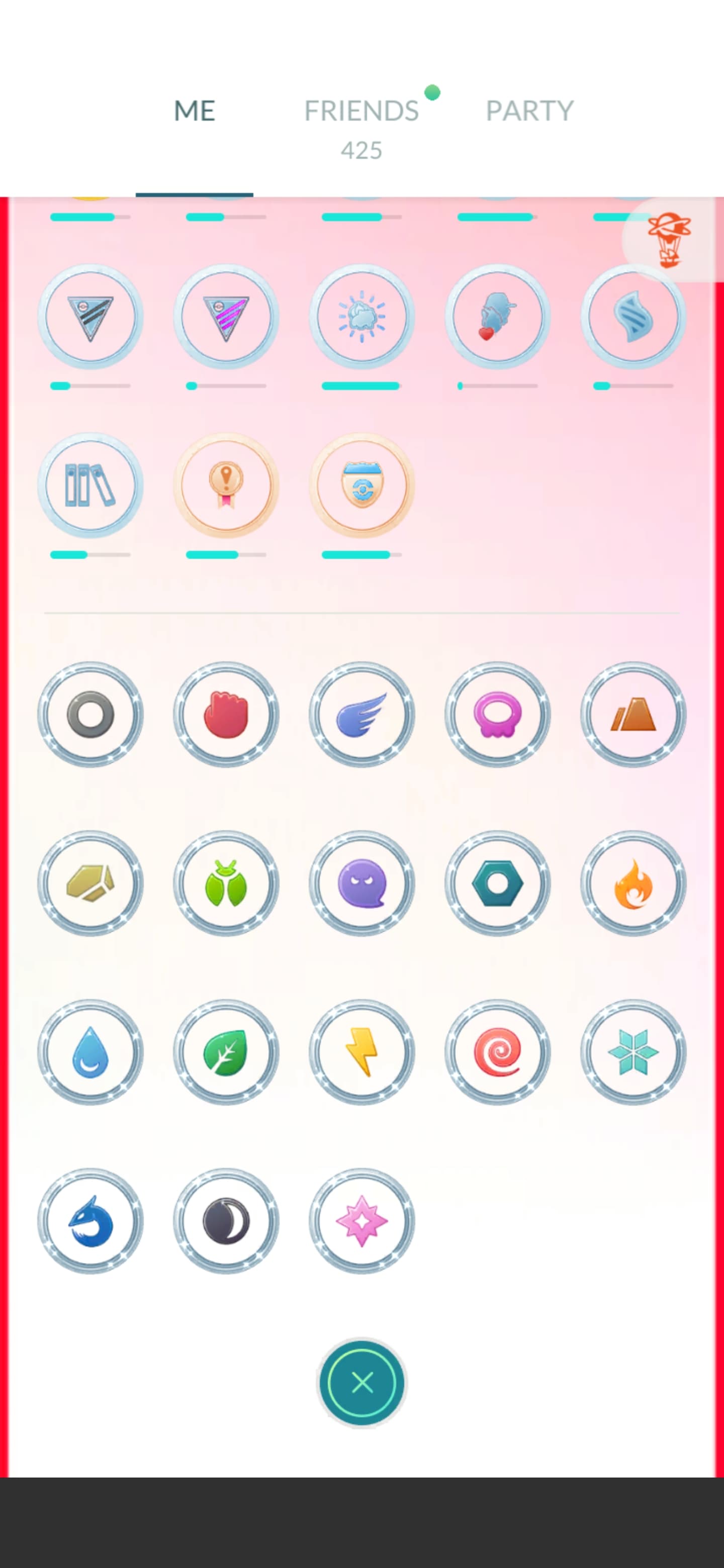Viewport: 724px width, 1568px height.
Task: Open the Grass type leaf medal
Action: tap(226, 1052)
